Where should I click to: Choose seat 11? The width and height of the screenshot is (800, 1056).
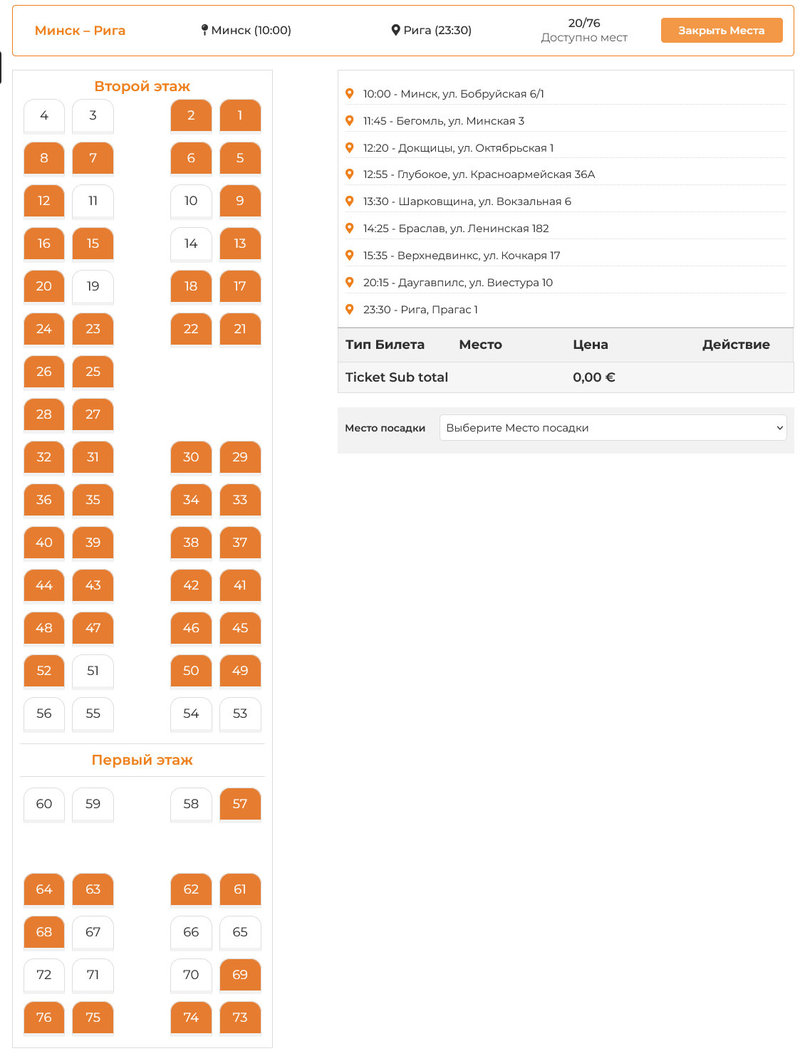(x=93, y=201)
